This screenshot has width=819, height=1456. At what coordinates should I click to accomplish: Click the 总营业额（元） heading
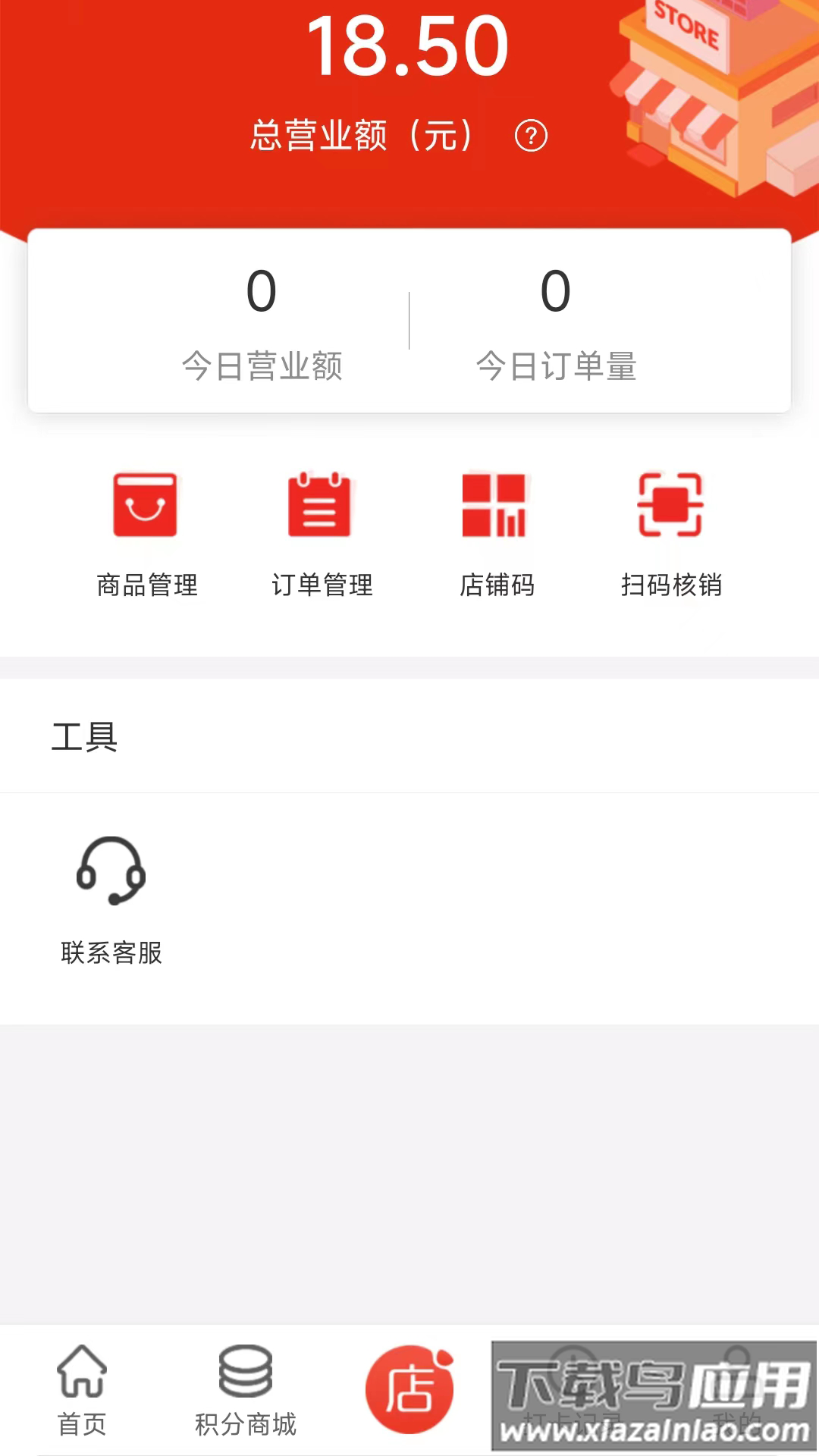coord(364,135)
